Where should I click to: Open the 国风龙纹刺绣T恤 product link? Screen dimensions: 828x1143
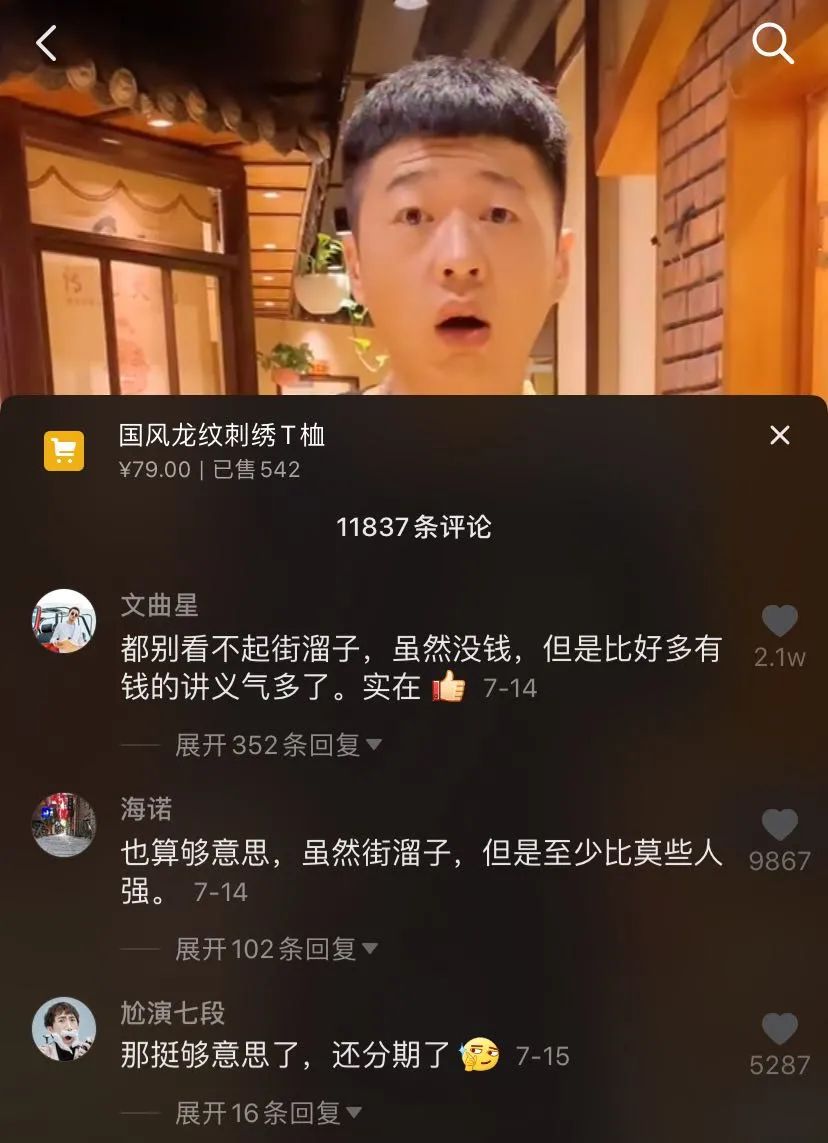[x=222, y=436]
